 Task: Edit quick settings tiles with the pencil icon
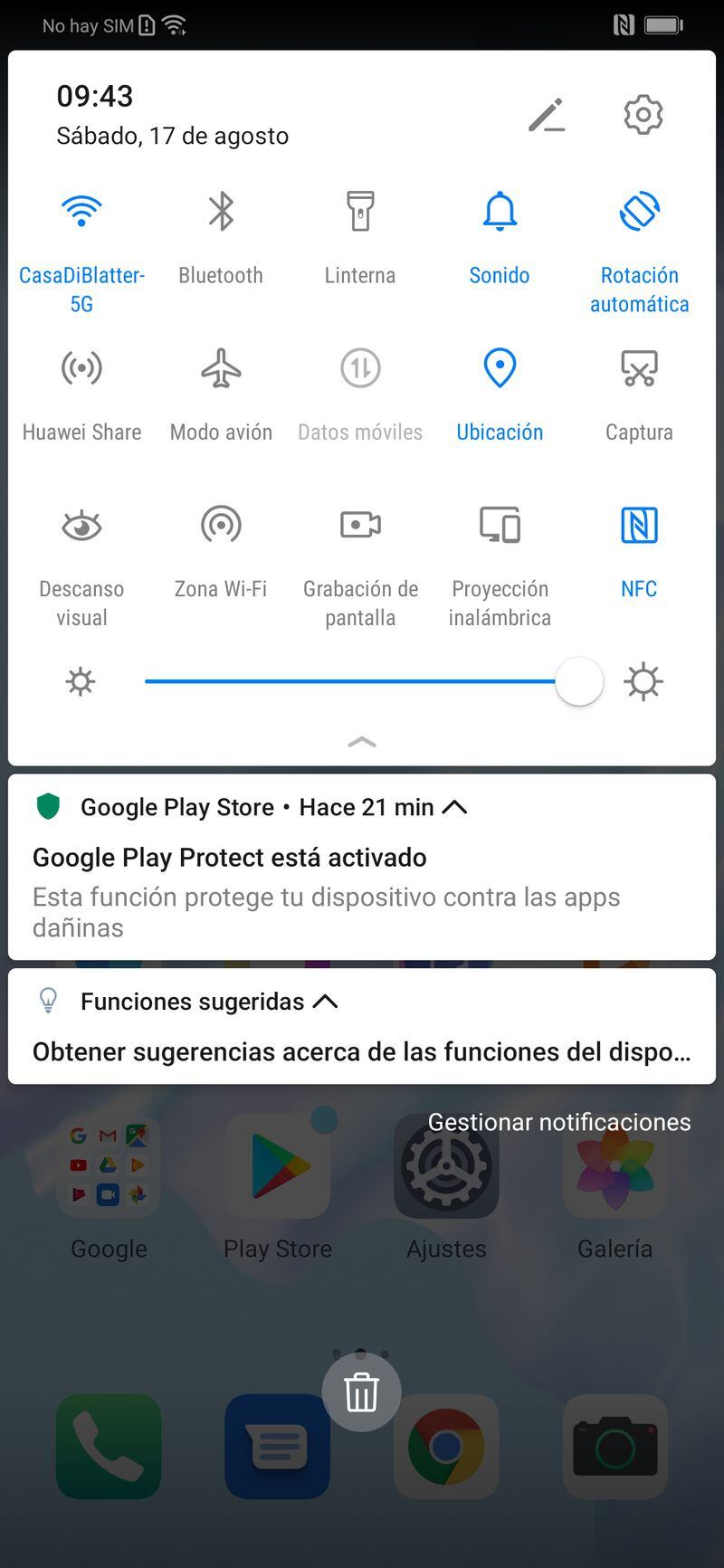pos(547,115)
